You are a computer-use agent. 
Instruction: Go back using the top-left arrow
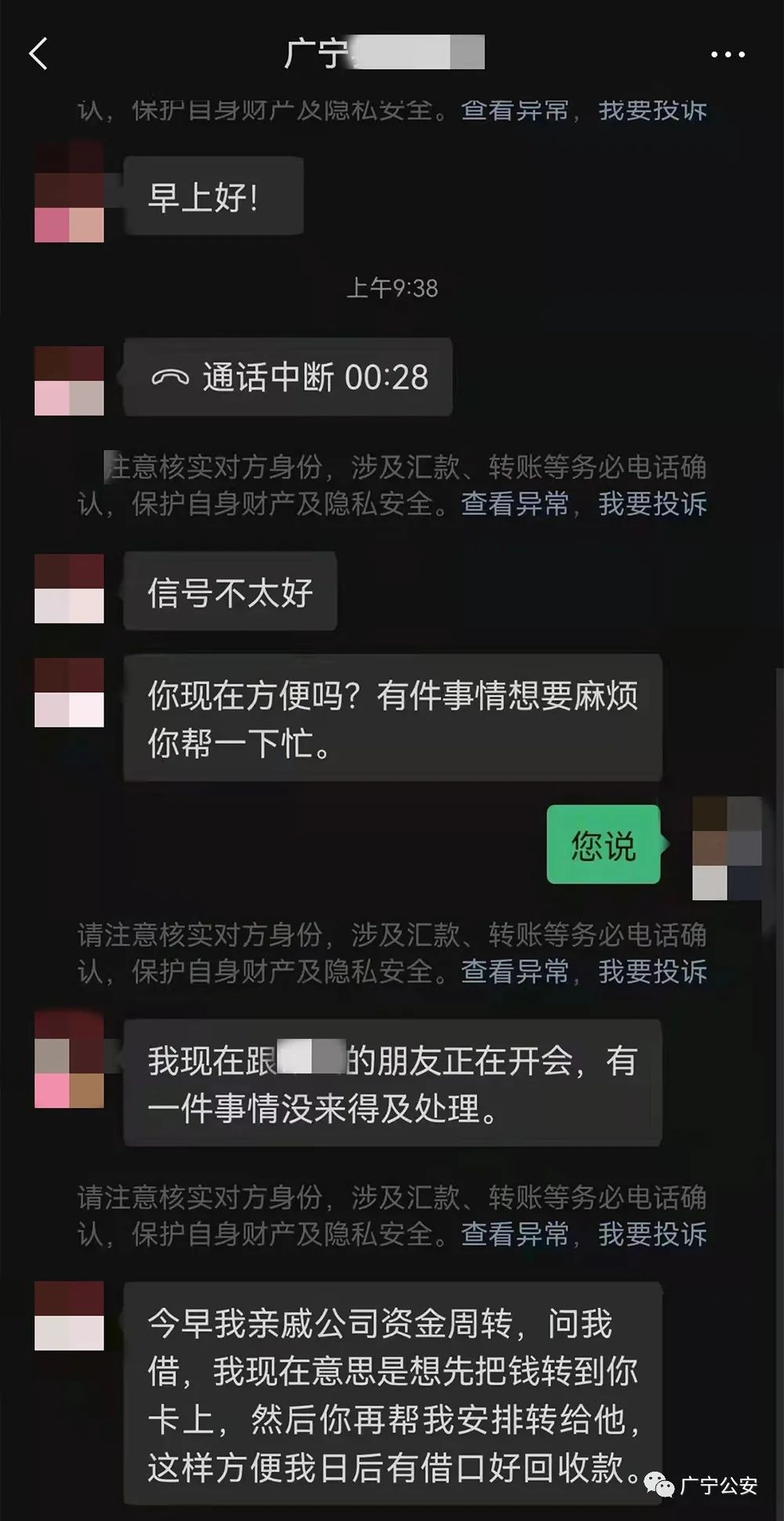tap(38, 53)
